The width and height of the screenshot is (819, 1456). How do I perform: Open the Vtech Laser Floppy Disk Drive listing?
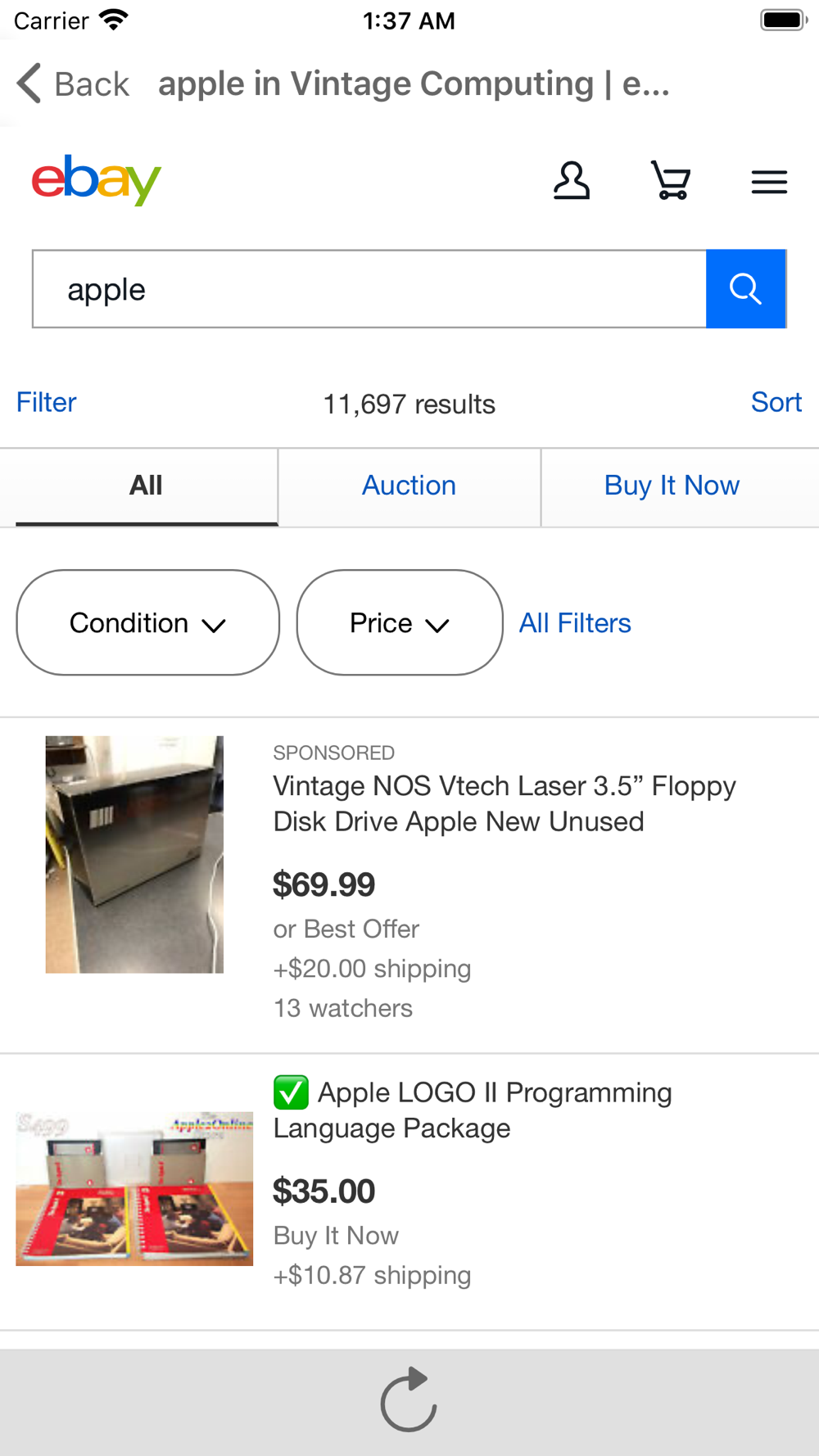point(504,803)
